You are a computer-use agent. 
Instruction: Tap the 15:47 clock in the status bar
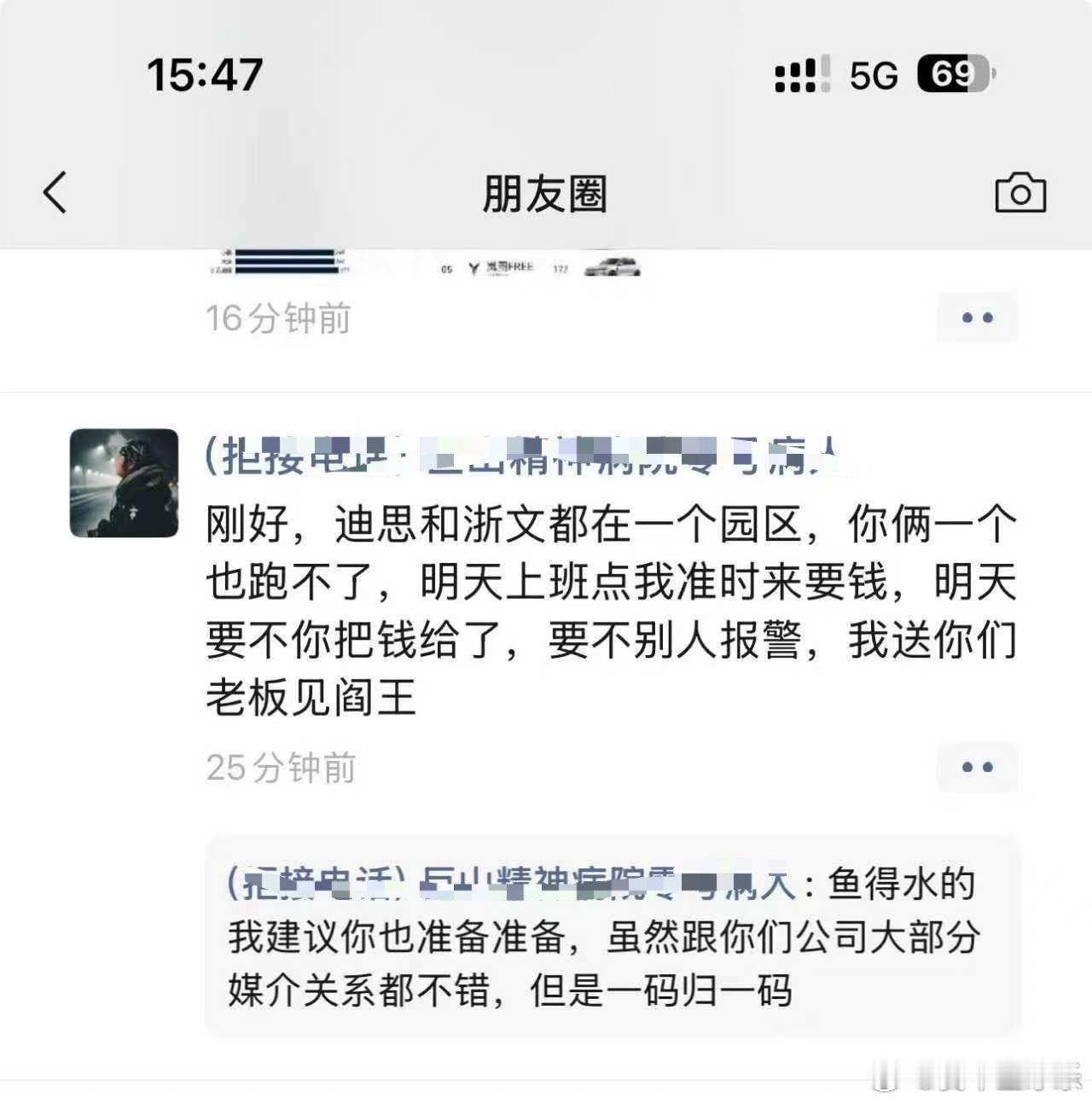pos(205,75)
